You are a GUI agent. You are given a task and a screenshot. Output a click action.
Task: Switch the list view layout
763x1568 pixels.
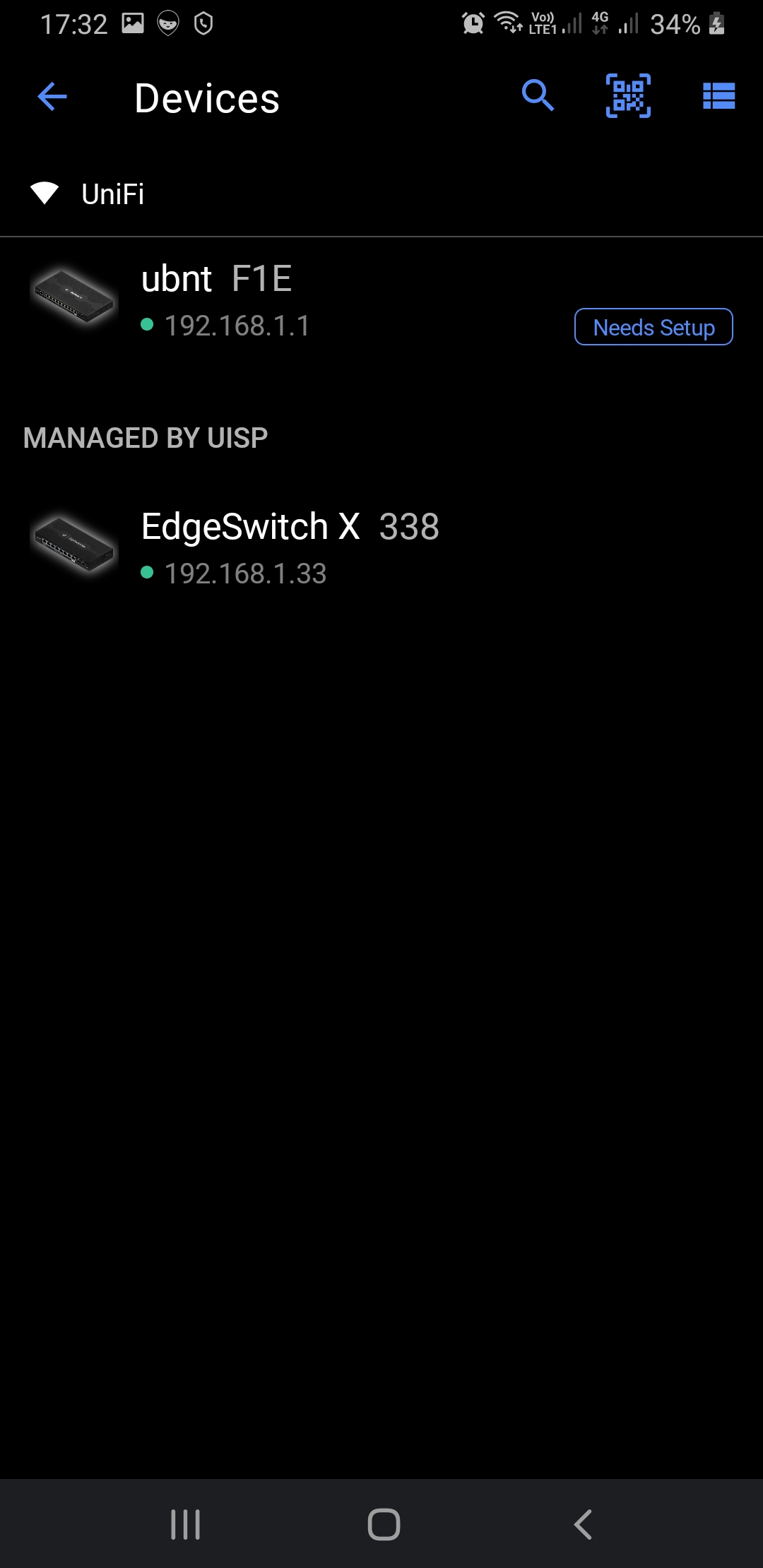(x=719, y=96)
